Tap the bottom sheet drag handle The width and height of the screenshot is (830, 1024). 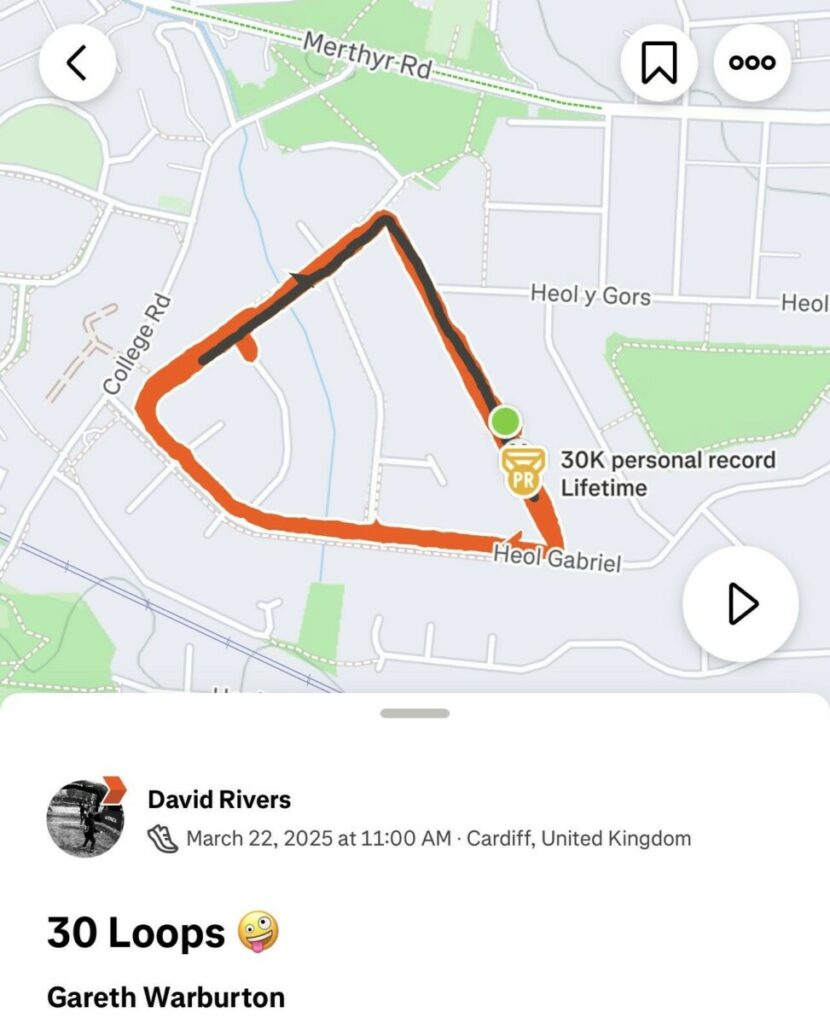click(415, 713)
